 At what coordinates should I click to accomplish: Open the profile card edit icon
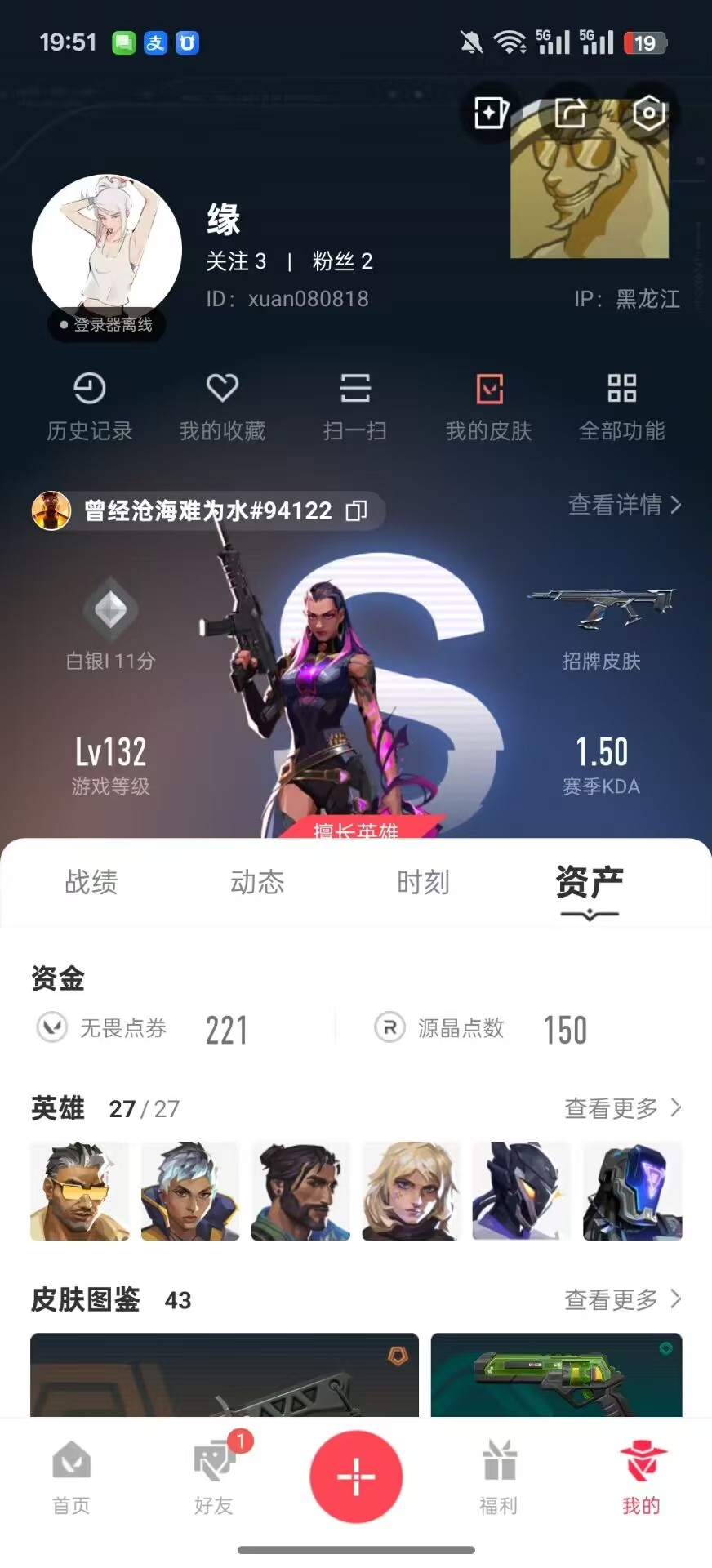pos(492,113)
